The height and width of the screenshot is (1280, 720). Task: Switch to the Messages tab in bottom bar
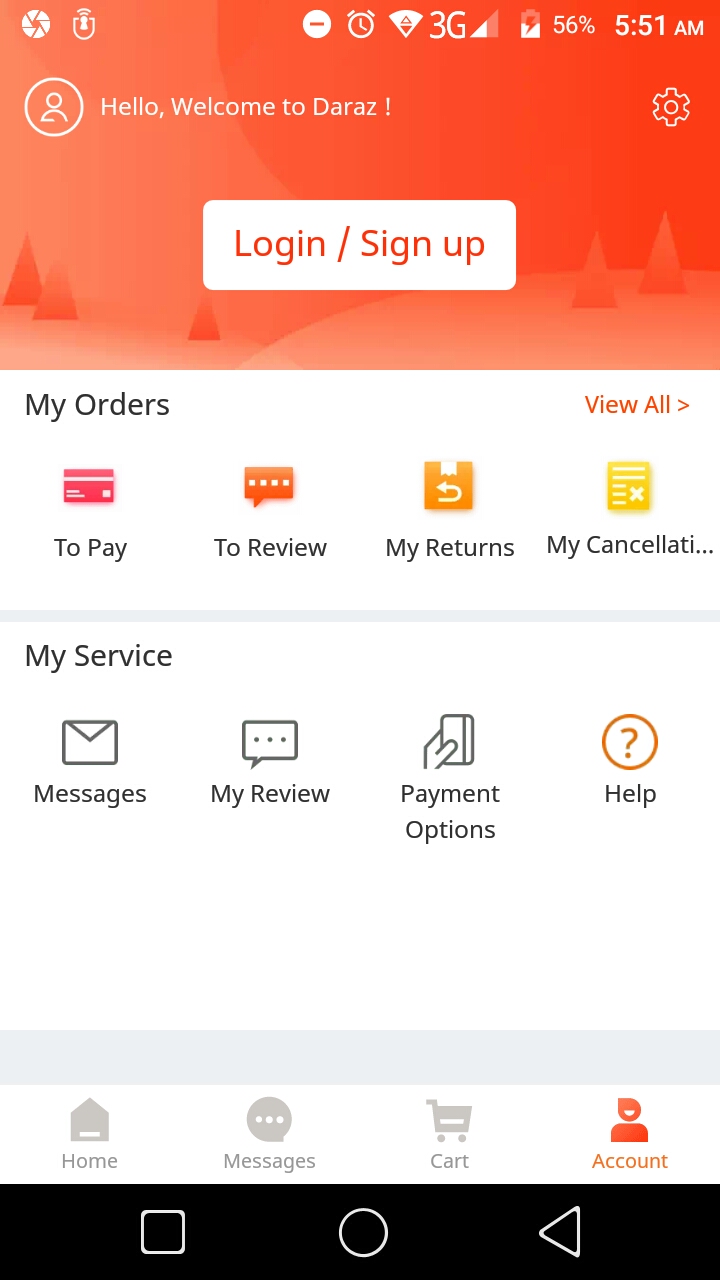click(x=269, y=1134)
